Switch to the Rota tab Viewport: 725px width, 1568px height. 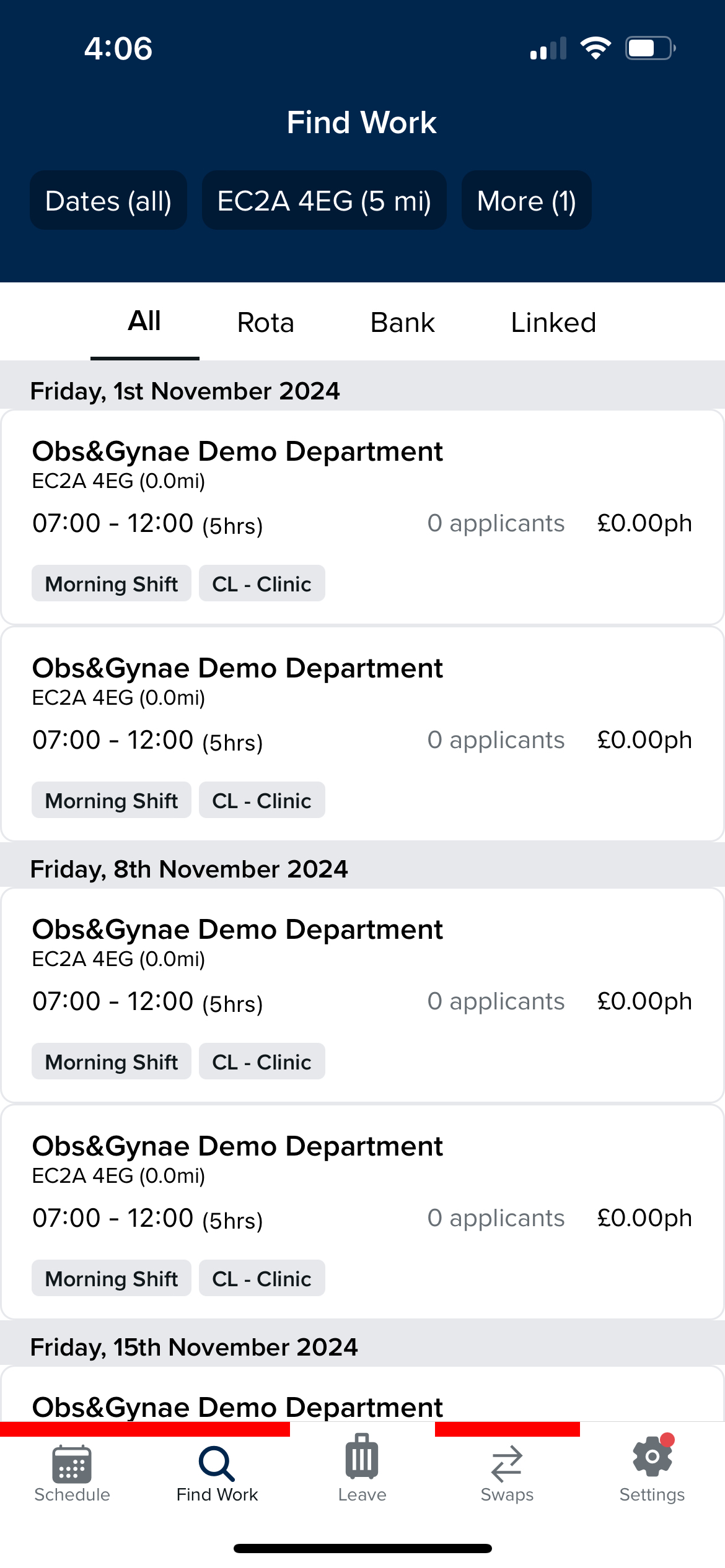point(265,323)
